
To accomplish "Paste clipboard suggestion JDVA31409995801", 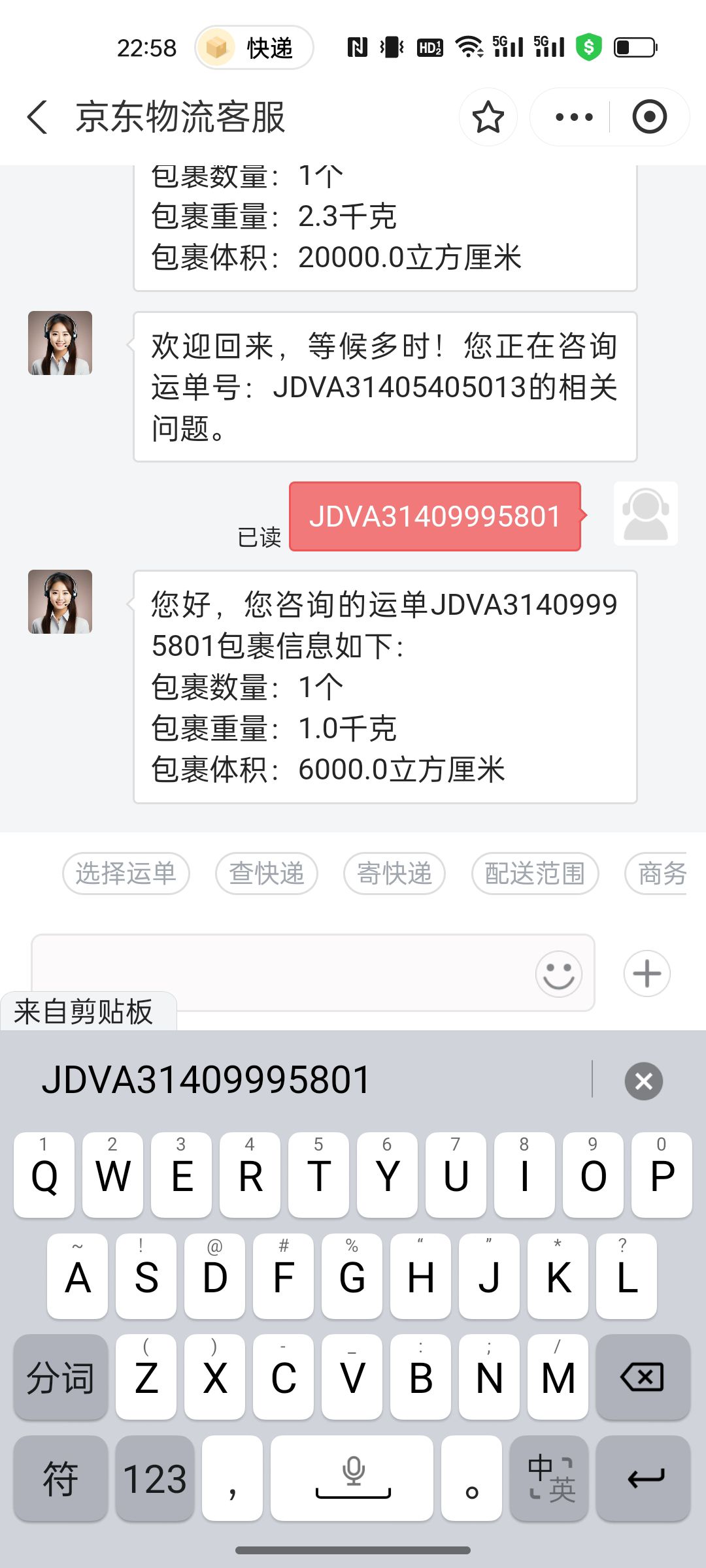I will pos(207,1079).
